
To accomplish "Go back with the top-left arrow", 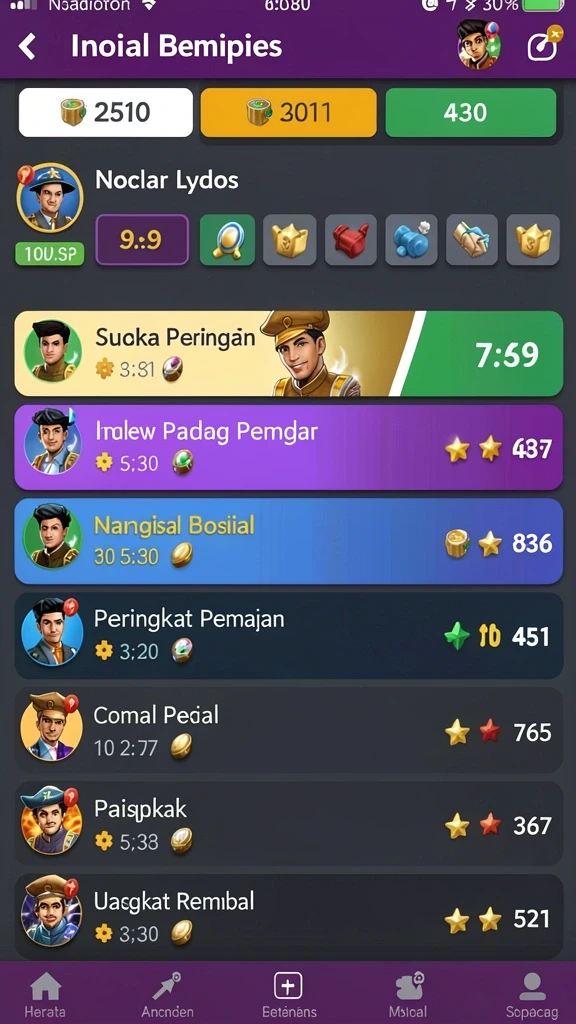I will 27,47.
